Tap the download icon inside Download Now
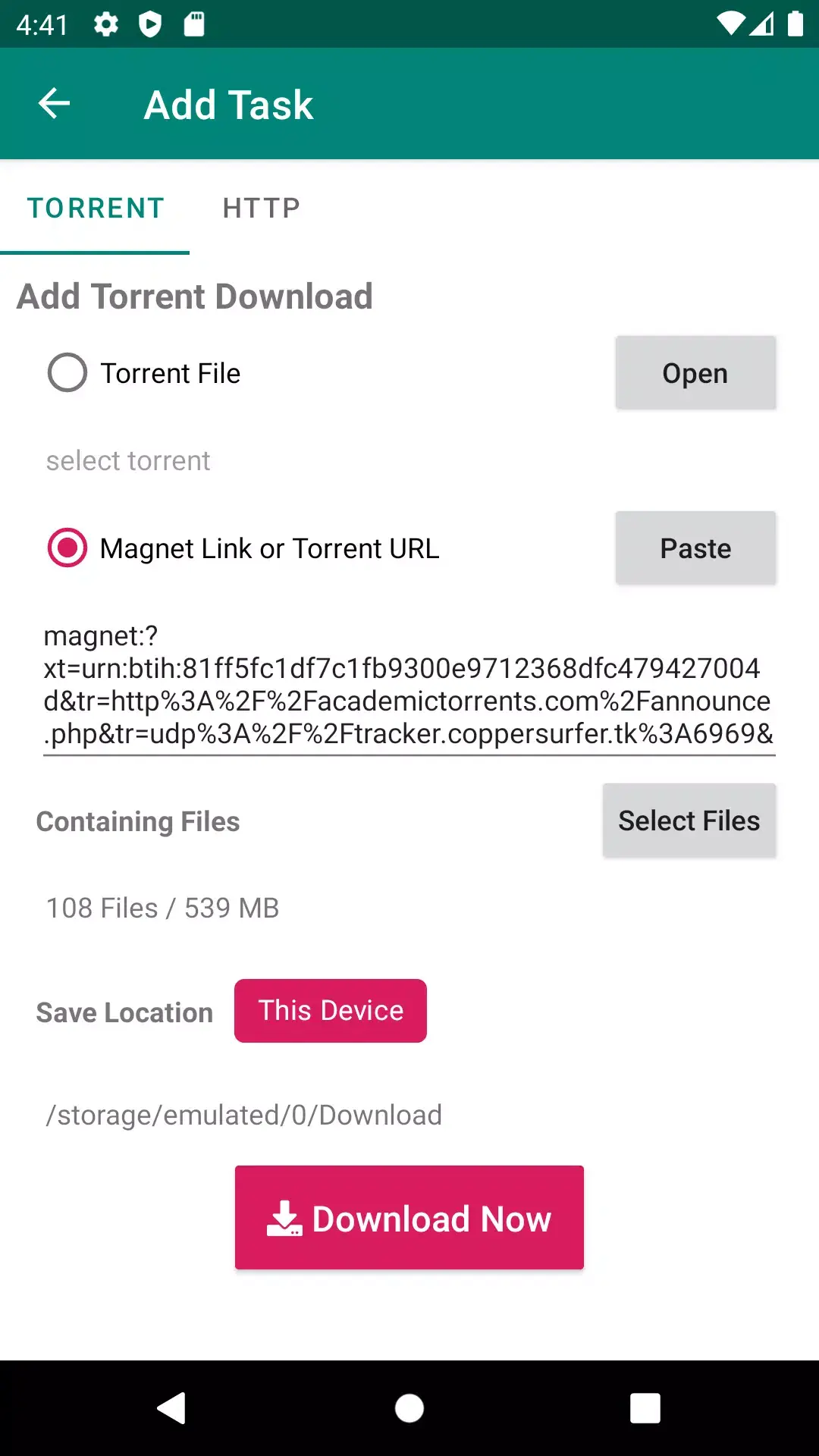The image size is (819, 1456). point(284,1219)
